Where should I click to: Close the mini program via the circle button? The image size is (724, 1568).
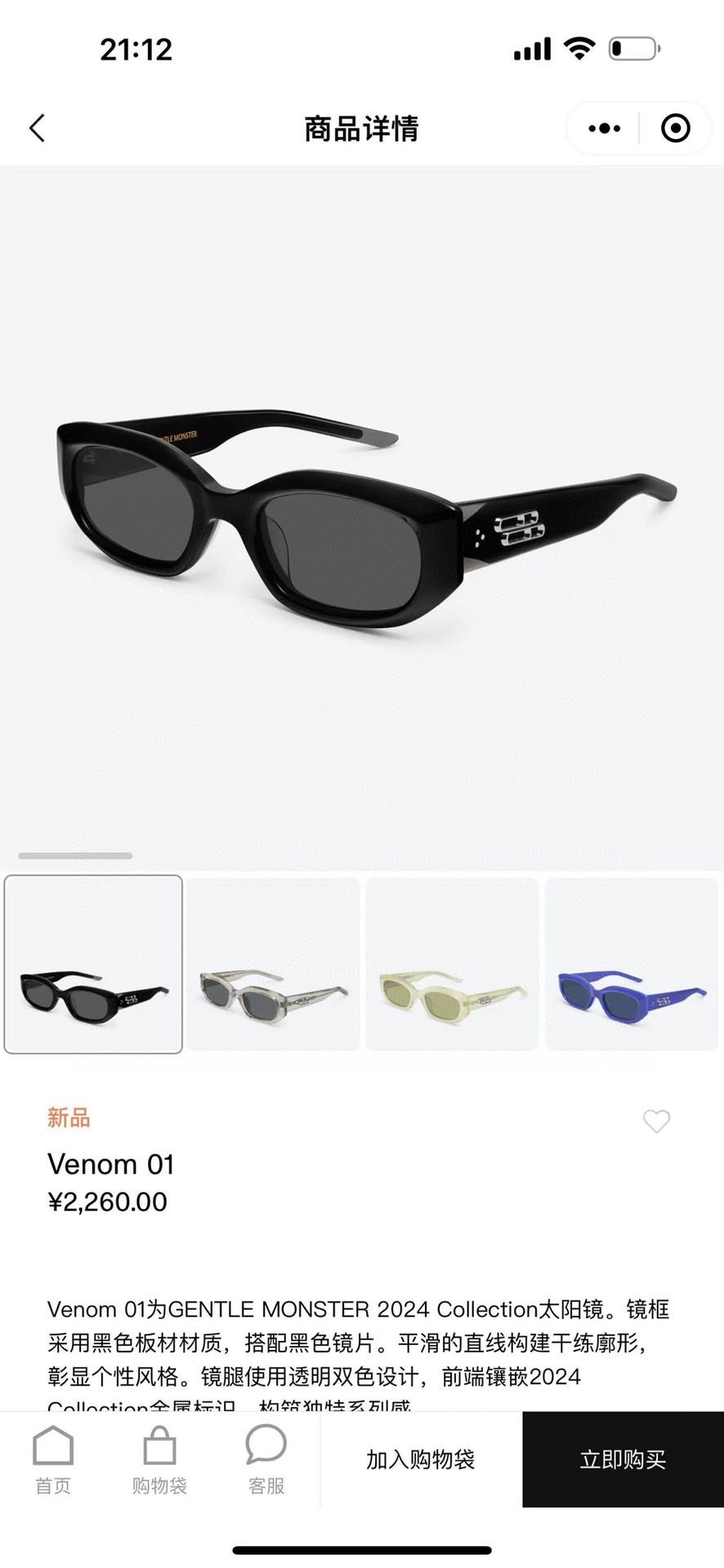pyautogui.click(x=675, y=128)
